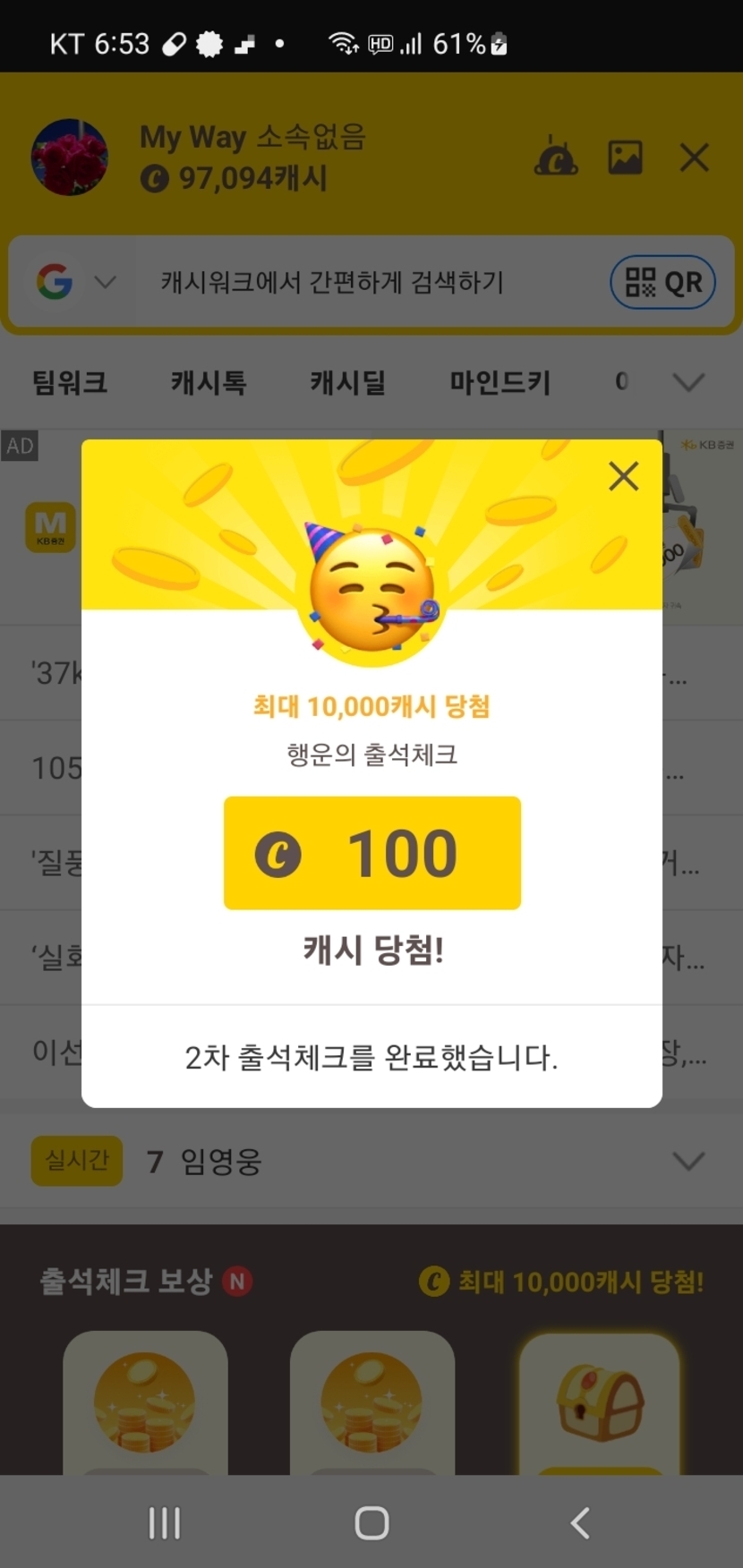Switch to the 캐시딜 tab
The height and width of the screenshot is (1568, 743).
tap(347, 383)
